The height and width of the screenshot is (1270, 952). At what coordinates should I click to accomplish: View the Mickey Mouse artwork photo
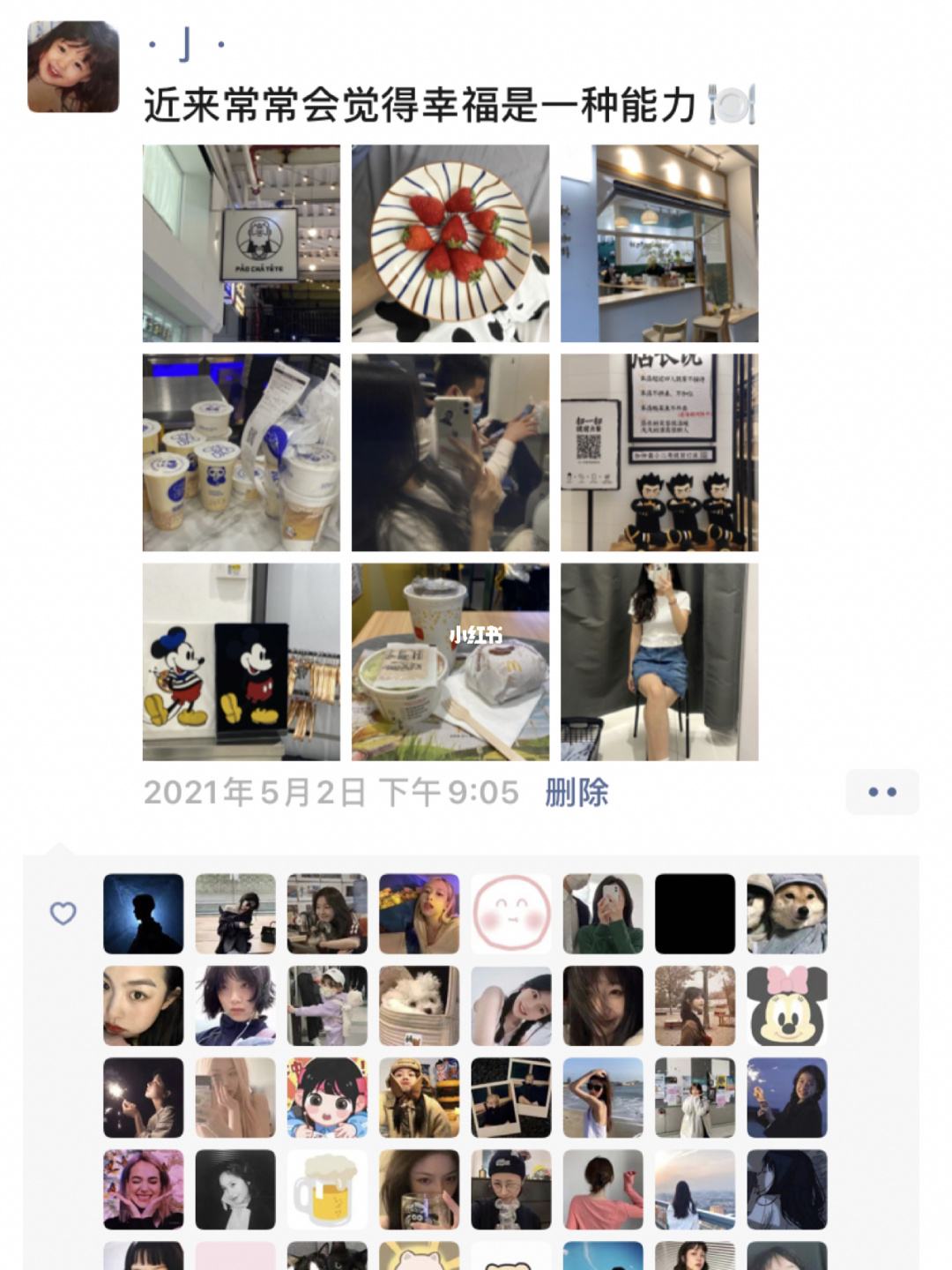241,662
